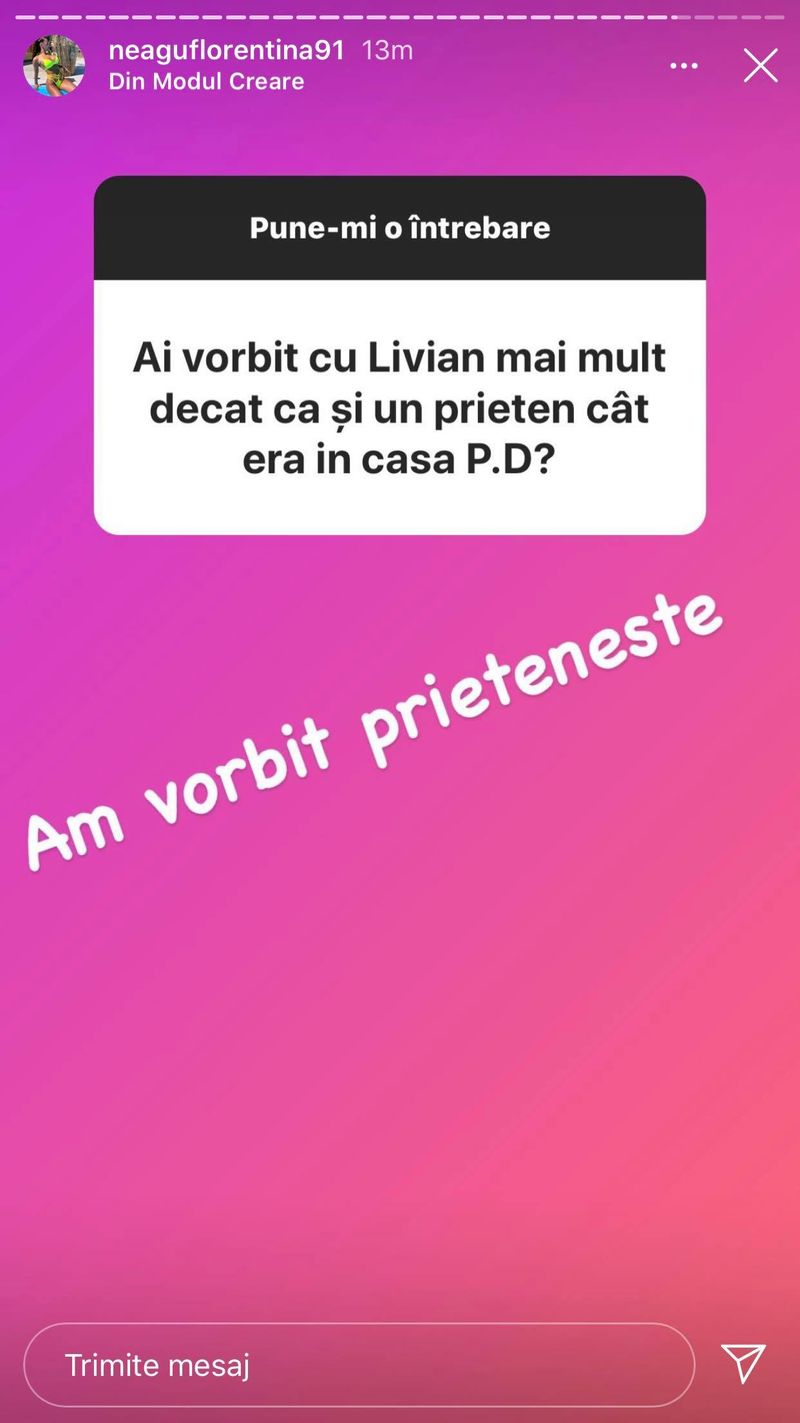This screenshot has width=800, height=1423.
Task: Tap the neaguflorentina91 username
Action: [226, 50]
